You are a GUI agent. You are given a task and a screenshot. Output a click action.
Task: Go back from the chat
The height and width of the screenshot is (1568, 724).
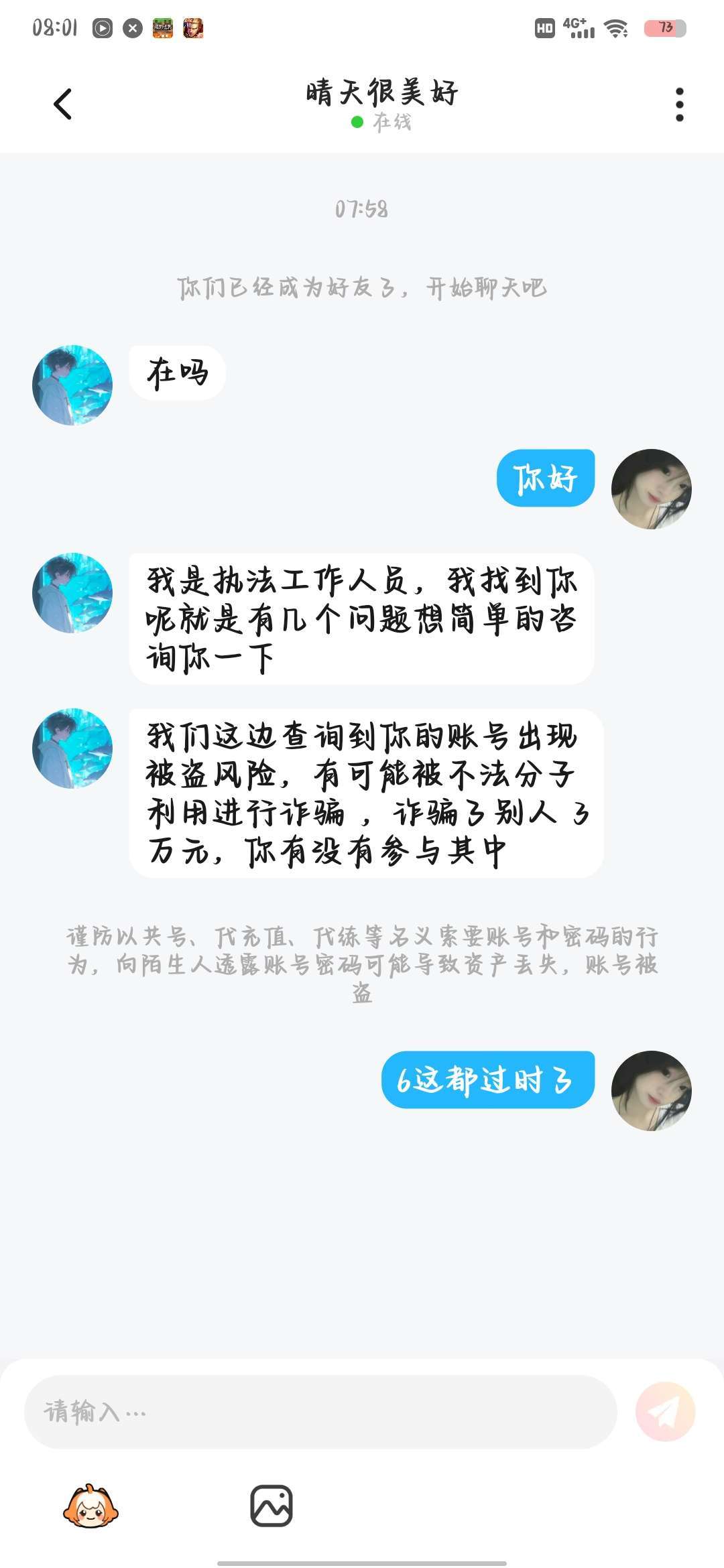tap(62, 104)
